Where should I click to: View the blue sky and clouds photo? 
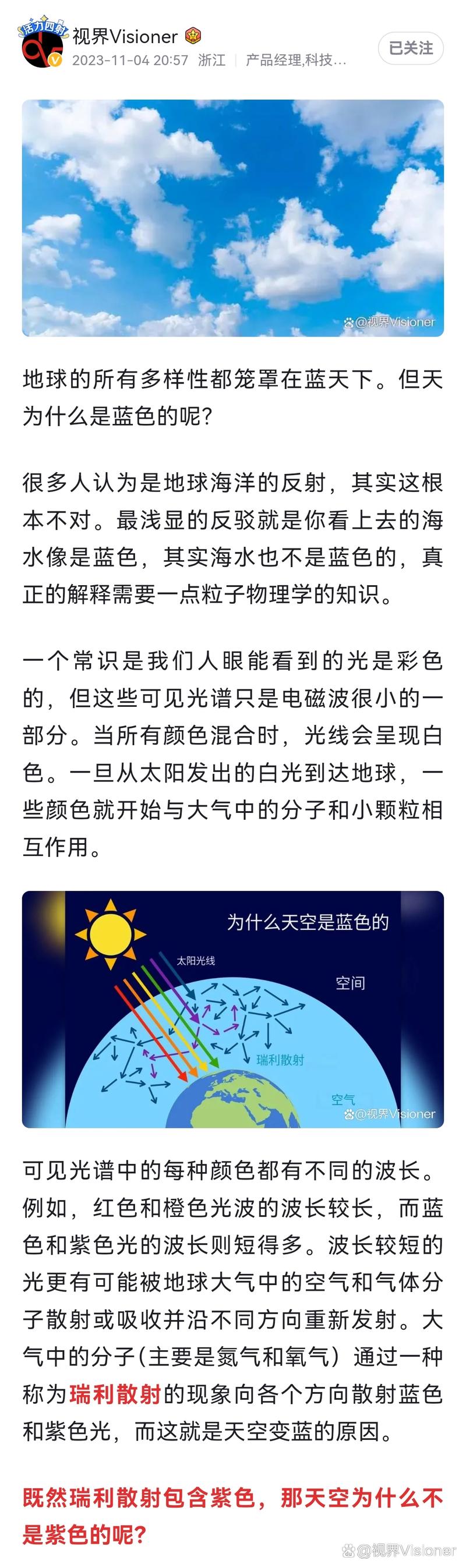(232, 218)
